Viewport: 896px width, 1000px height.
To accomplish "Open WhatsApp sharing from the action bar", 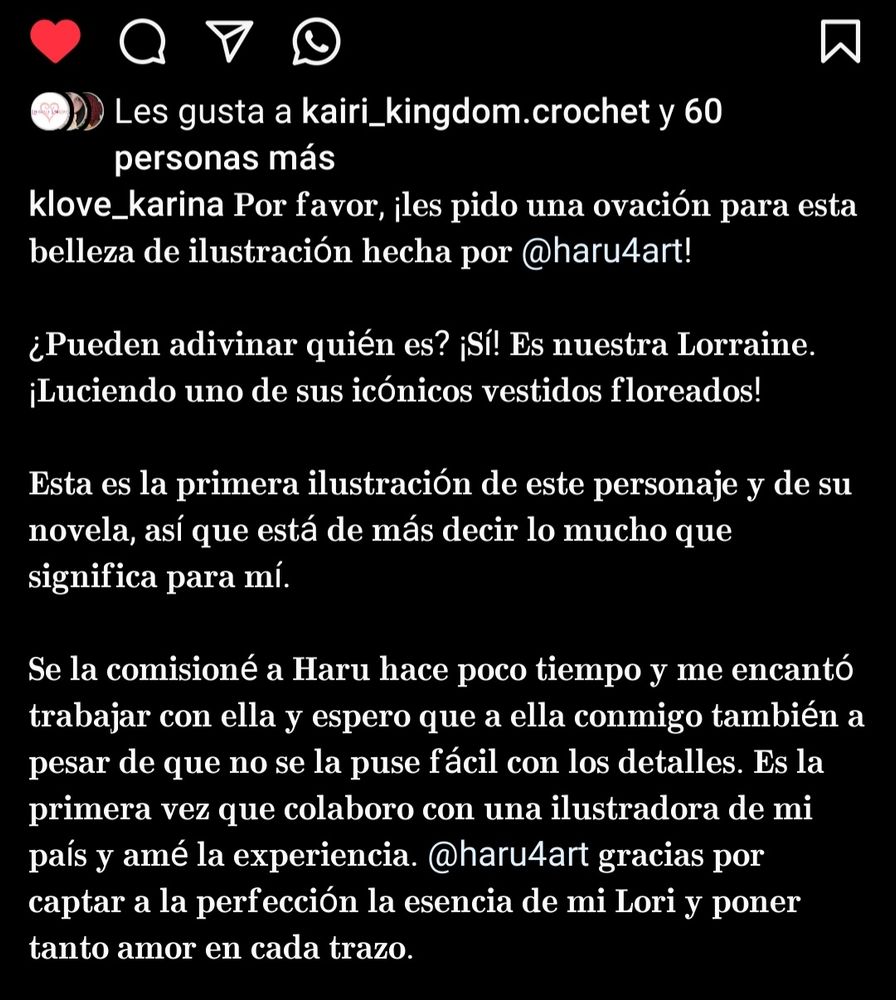I will 315,41.
